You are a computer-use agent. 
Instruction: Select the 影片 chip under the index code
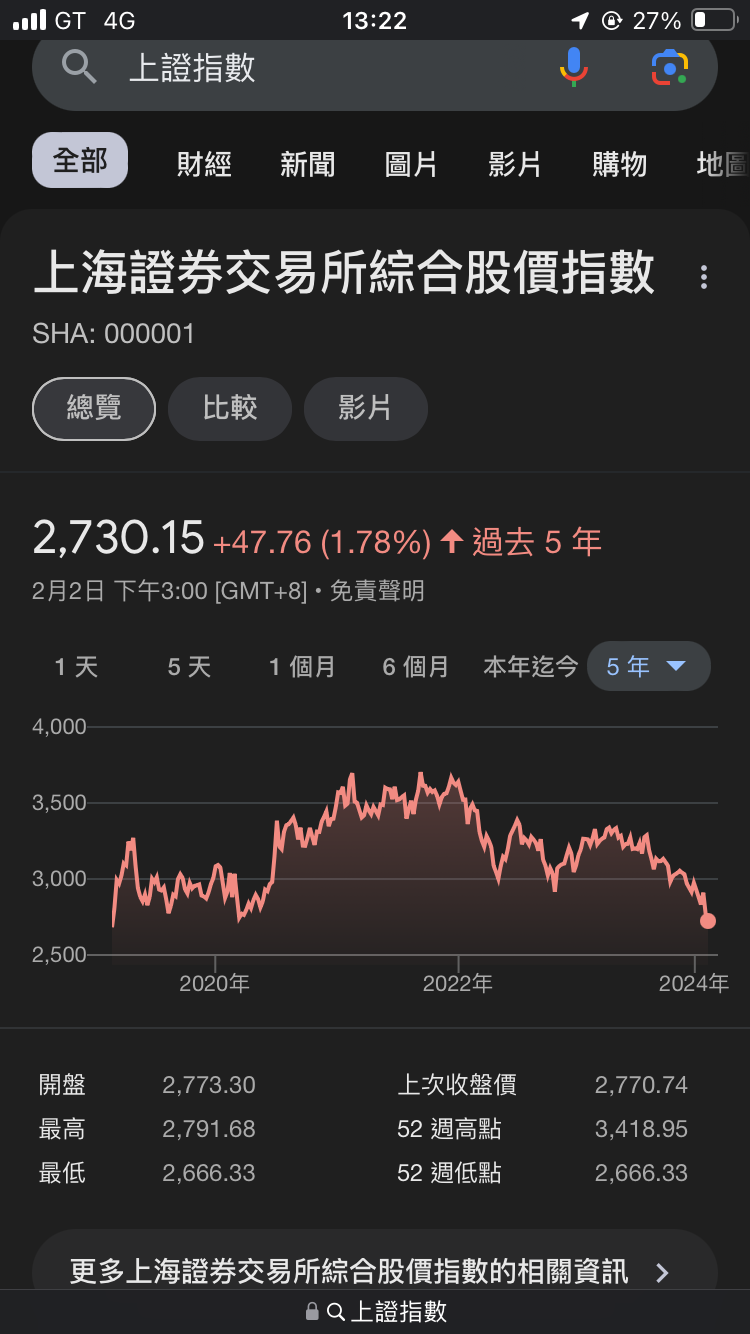pyautogui.click(x=365, y=408)
